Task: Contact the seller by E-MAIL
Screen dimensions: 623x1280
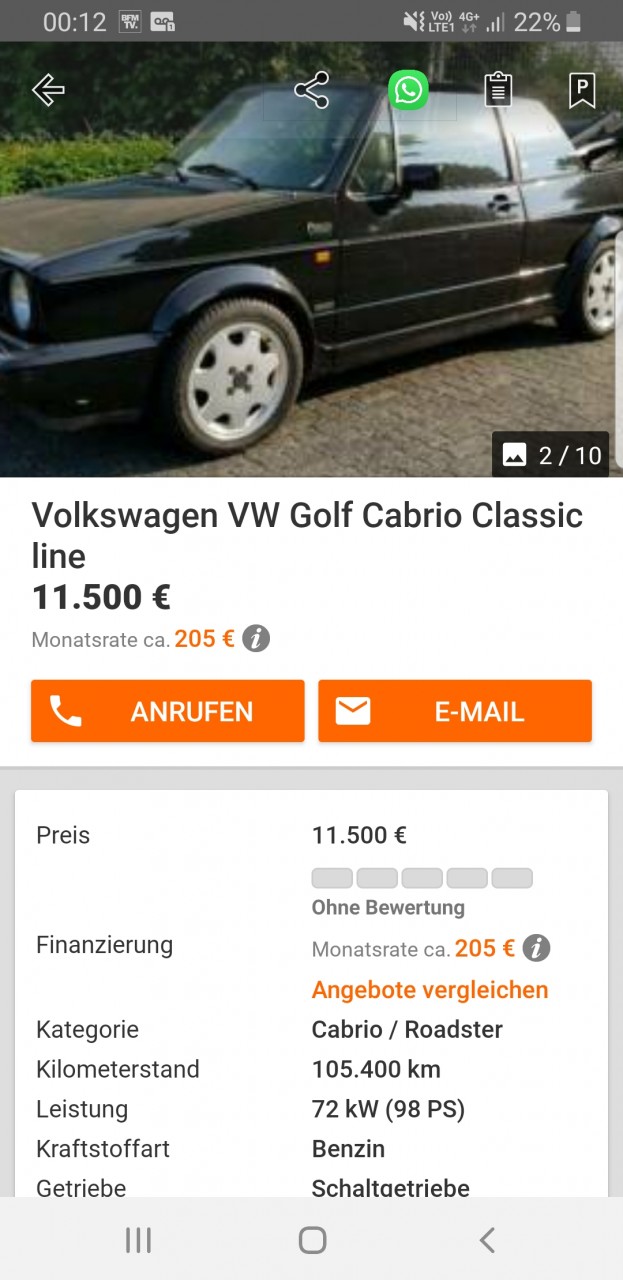Action: [455, 711]
